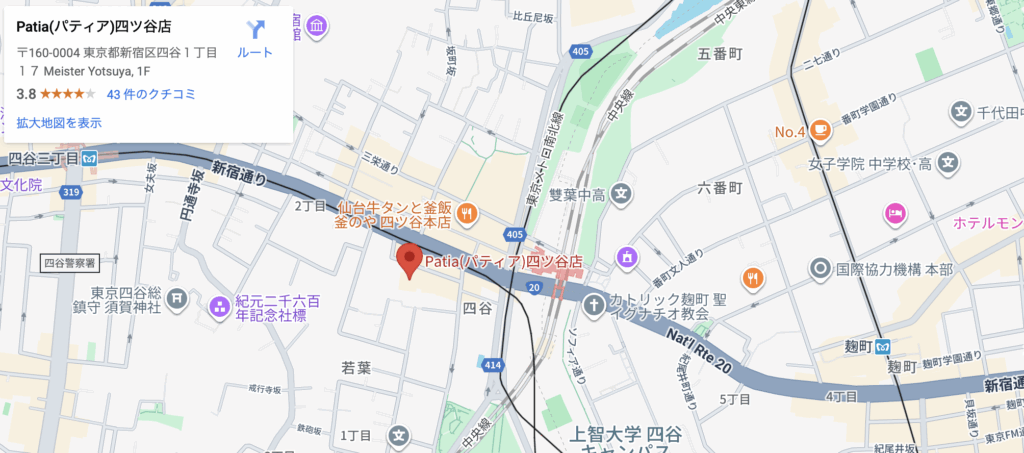
Task: Select the 麹町 metro station icon
Action: pos(882,347)
